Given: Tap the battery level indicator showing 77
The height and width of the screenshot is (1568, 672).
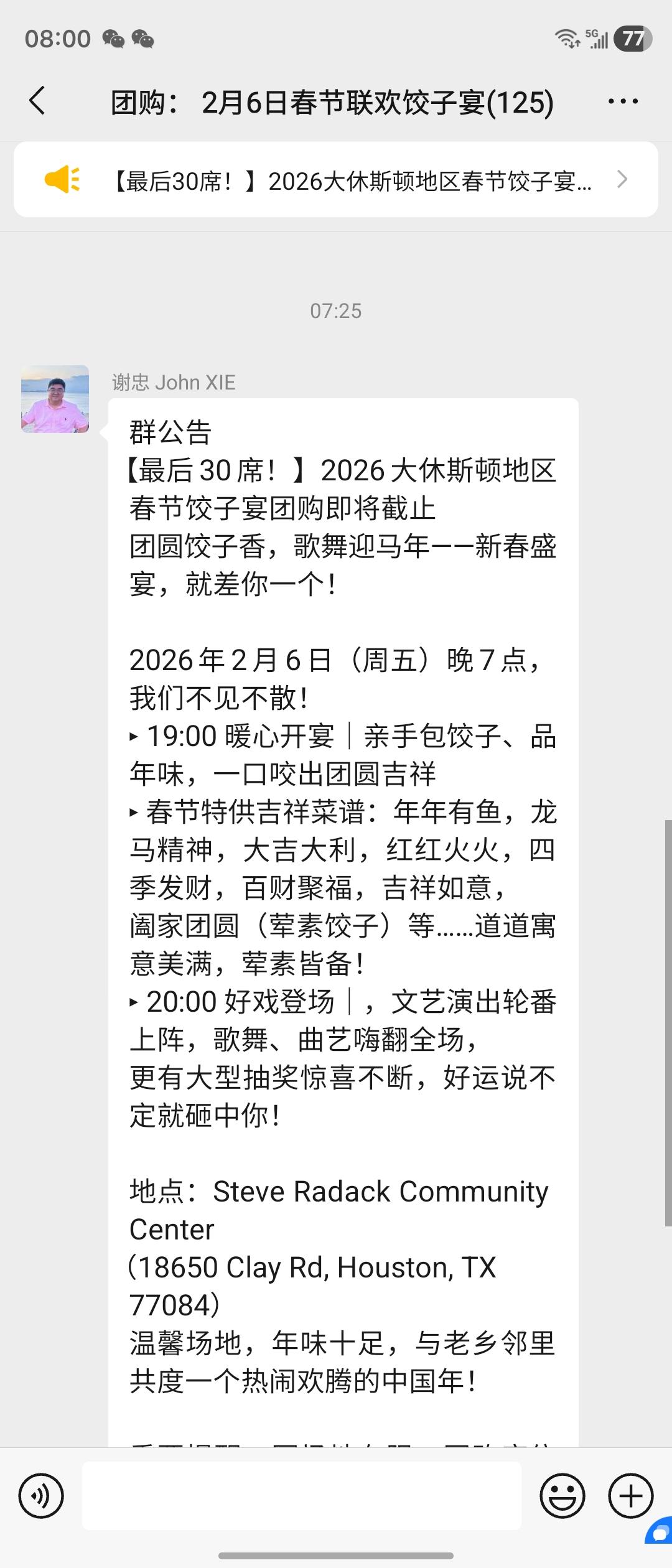Looking at the screenshot, I should coord(633,39).
